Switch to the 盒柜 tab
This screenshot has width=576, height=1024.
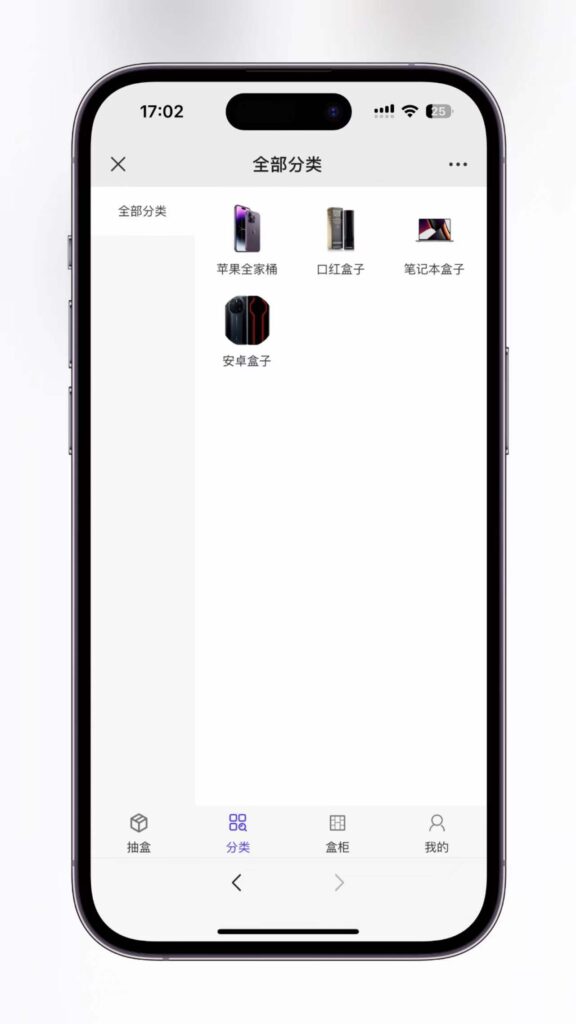pos(337,834)
